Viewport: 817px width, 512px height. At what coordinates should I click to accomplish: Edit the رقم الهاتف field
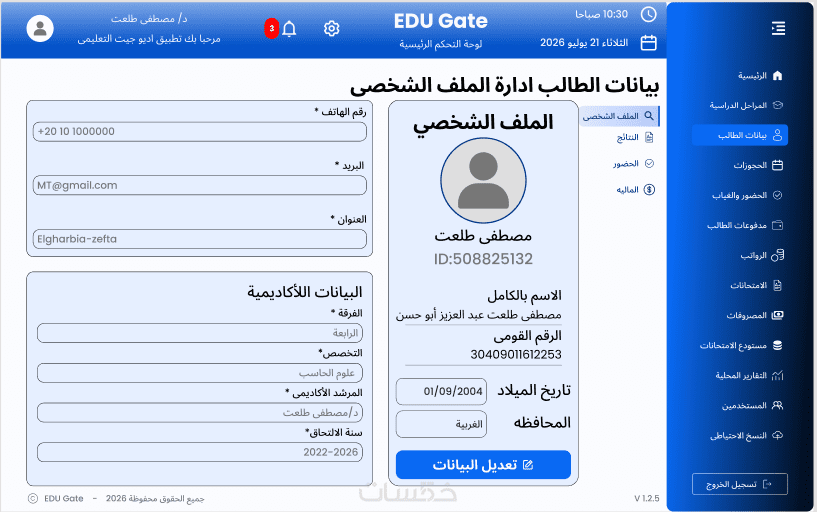200,132
